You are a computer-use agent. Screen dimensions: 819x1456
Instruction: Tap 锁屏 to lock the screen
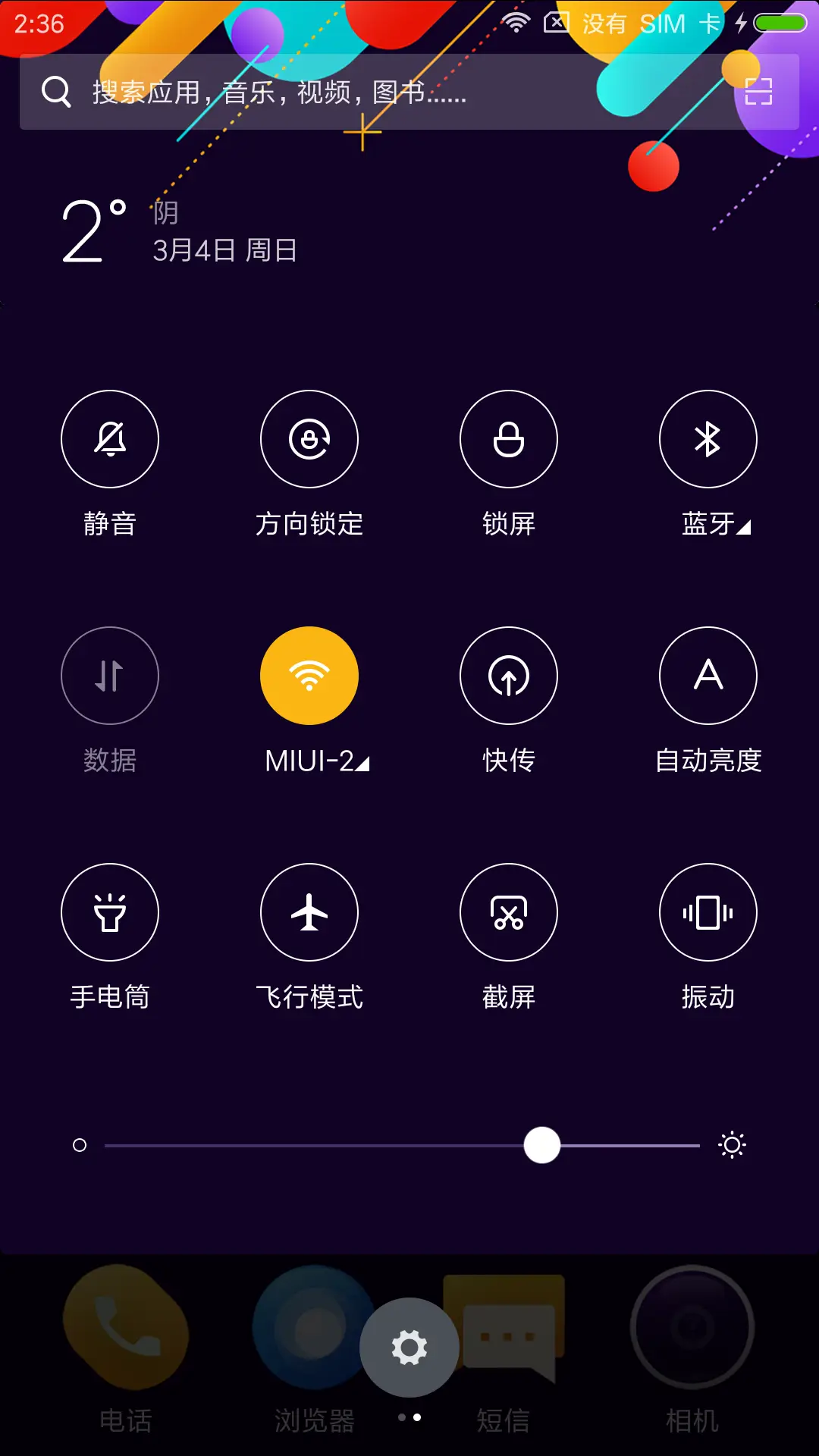[509, 438]
